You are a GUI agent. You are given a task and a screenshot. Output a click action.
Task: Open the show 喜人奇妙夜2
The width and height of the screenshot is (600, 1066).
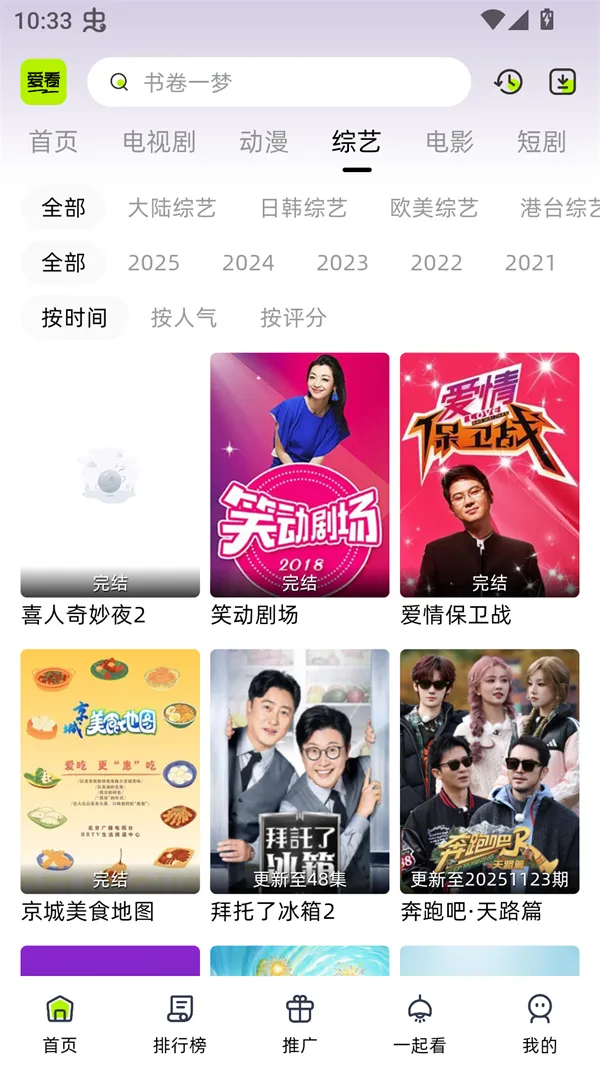[110, 475]
